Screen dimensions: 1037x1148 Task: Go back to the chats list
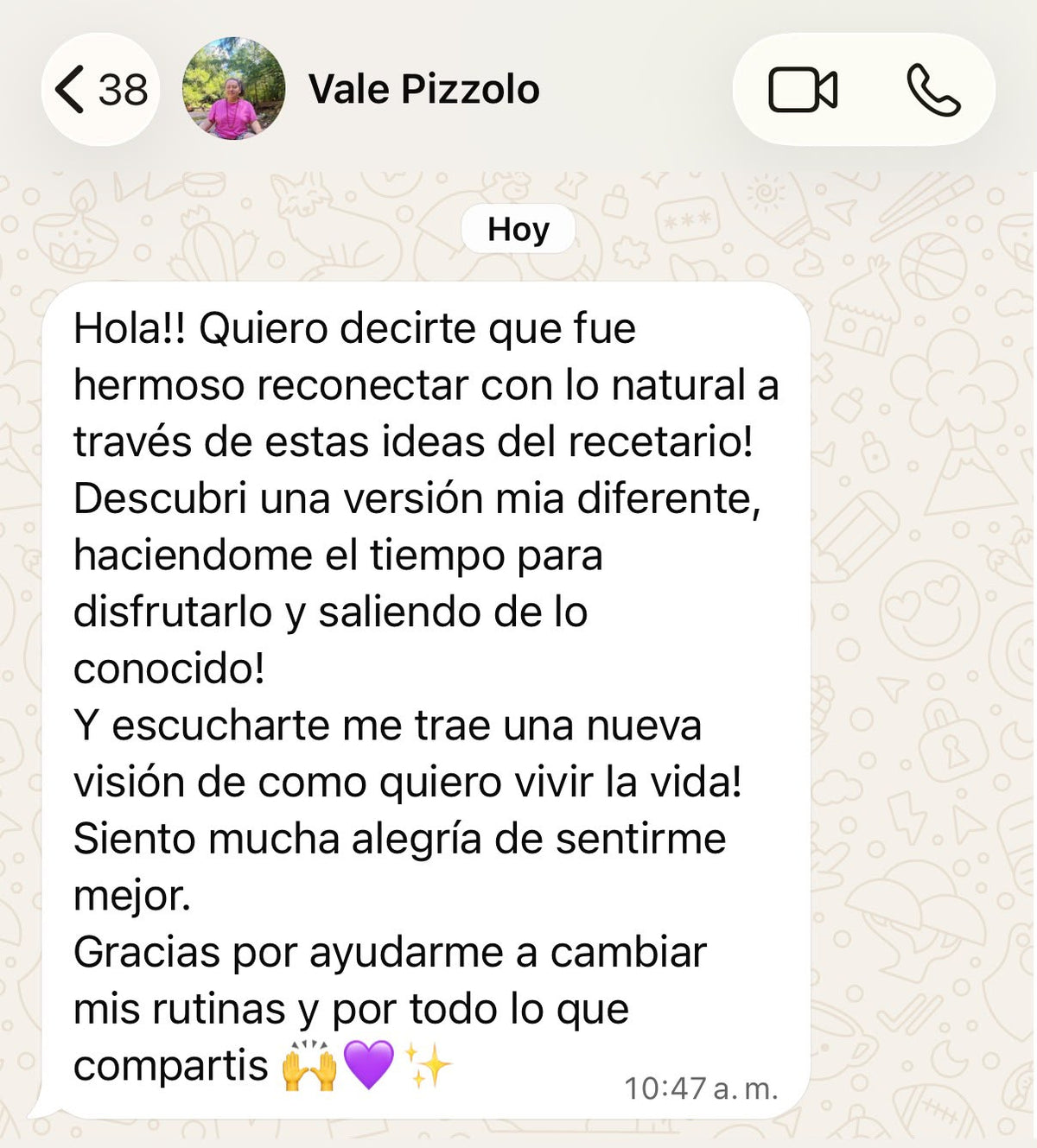pyautogui.click(x=100, y=89)
